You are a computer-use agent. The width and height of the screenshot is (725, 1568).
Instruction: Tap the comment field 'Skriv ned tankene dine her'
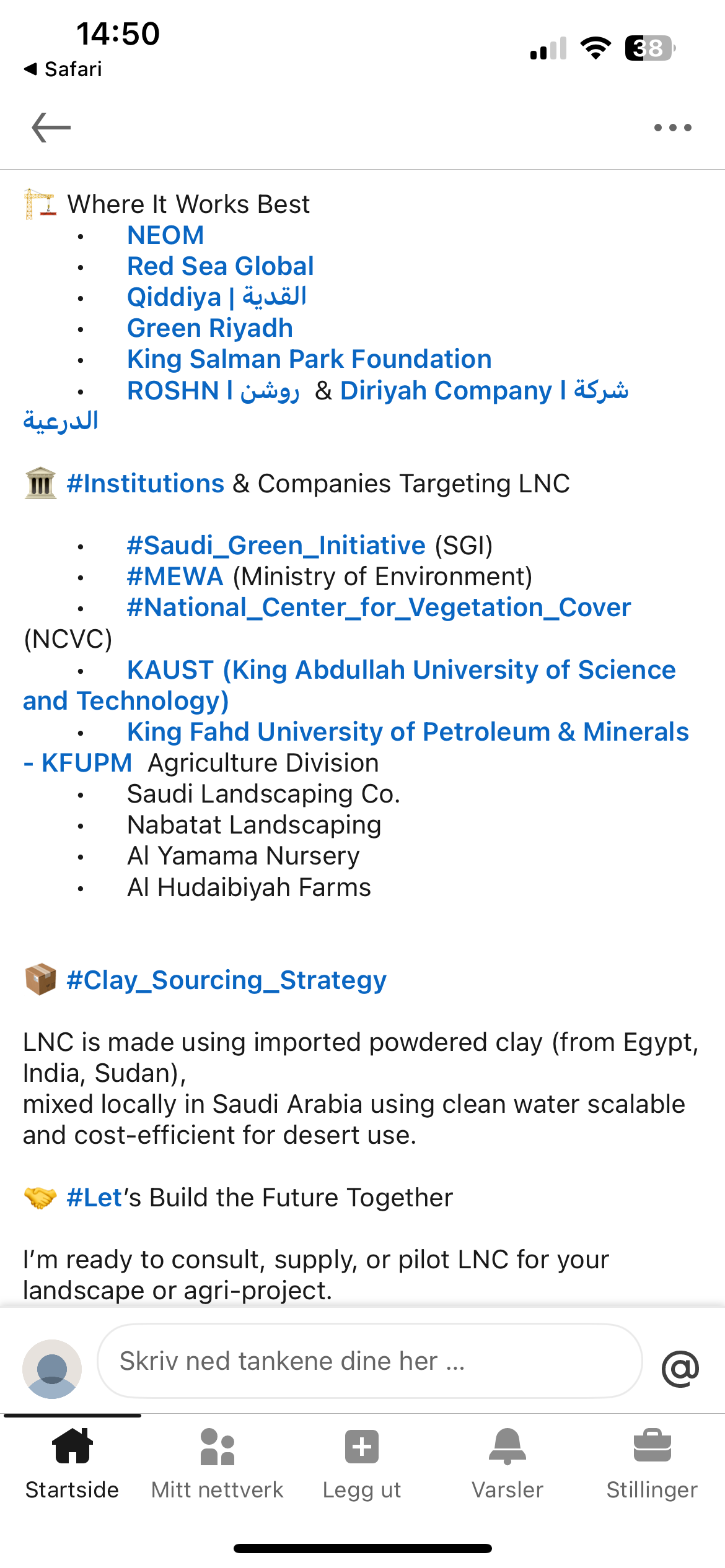(x=369, y=1361)
